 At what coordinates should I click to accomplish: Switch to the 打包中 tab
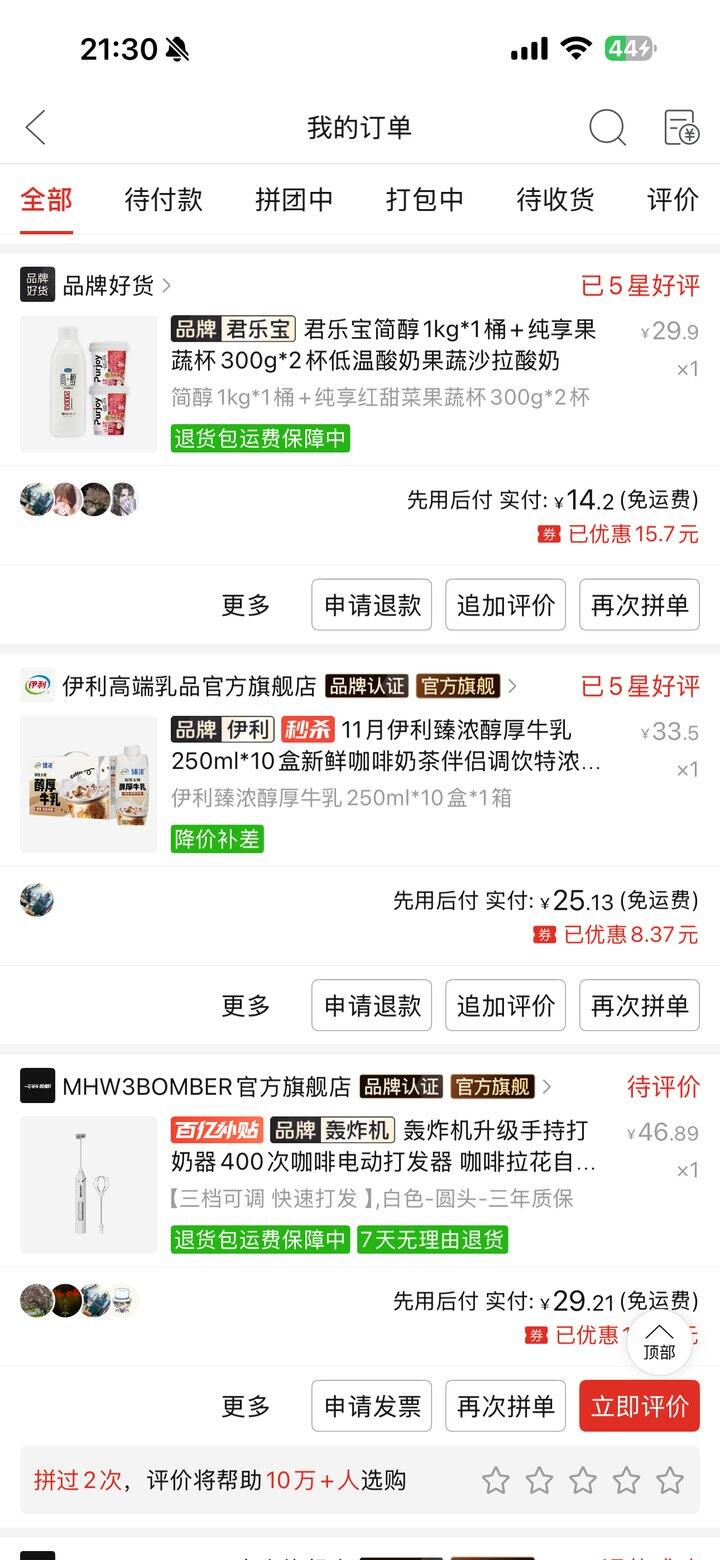[425, 199]
